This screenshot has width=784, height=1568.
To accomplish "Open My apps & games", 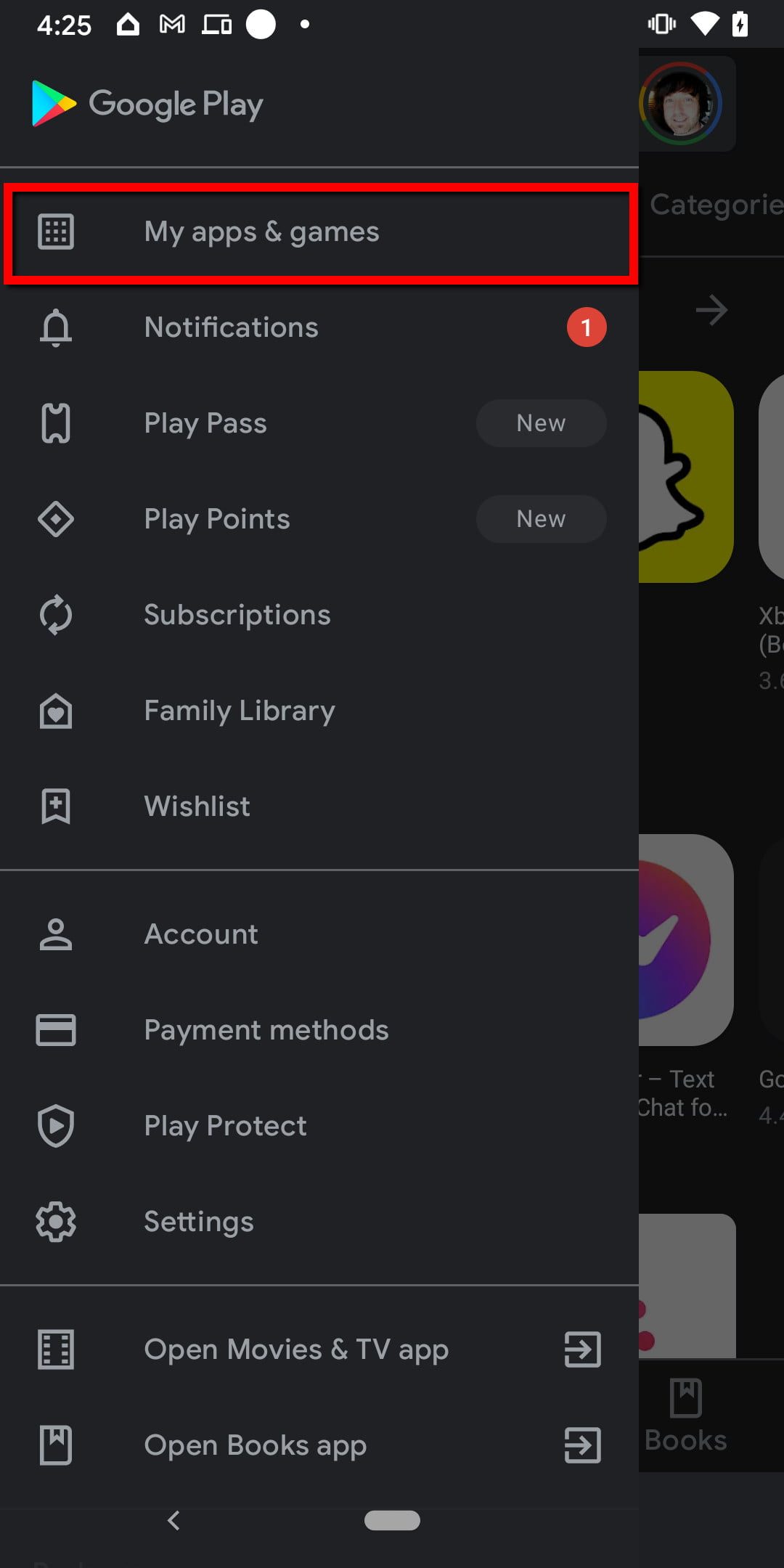I will (261, 232).
